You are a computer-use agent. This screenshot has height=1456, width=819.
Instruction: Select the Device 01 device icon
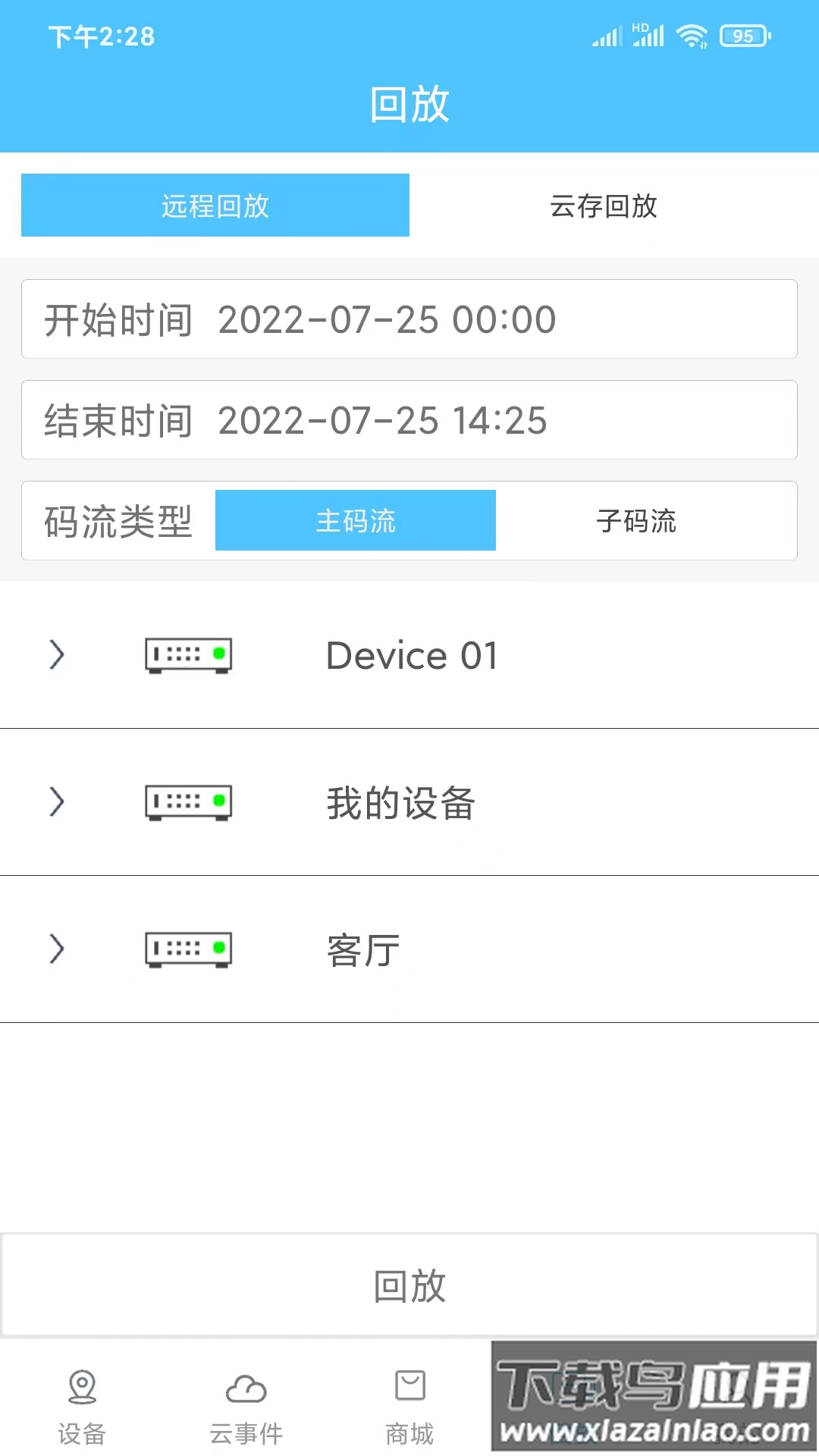(x=187, y=656)
